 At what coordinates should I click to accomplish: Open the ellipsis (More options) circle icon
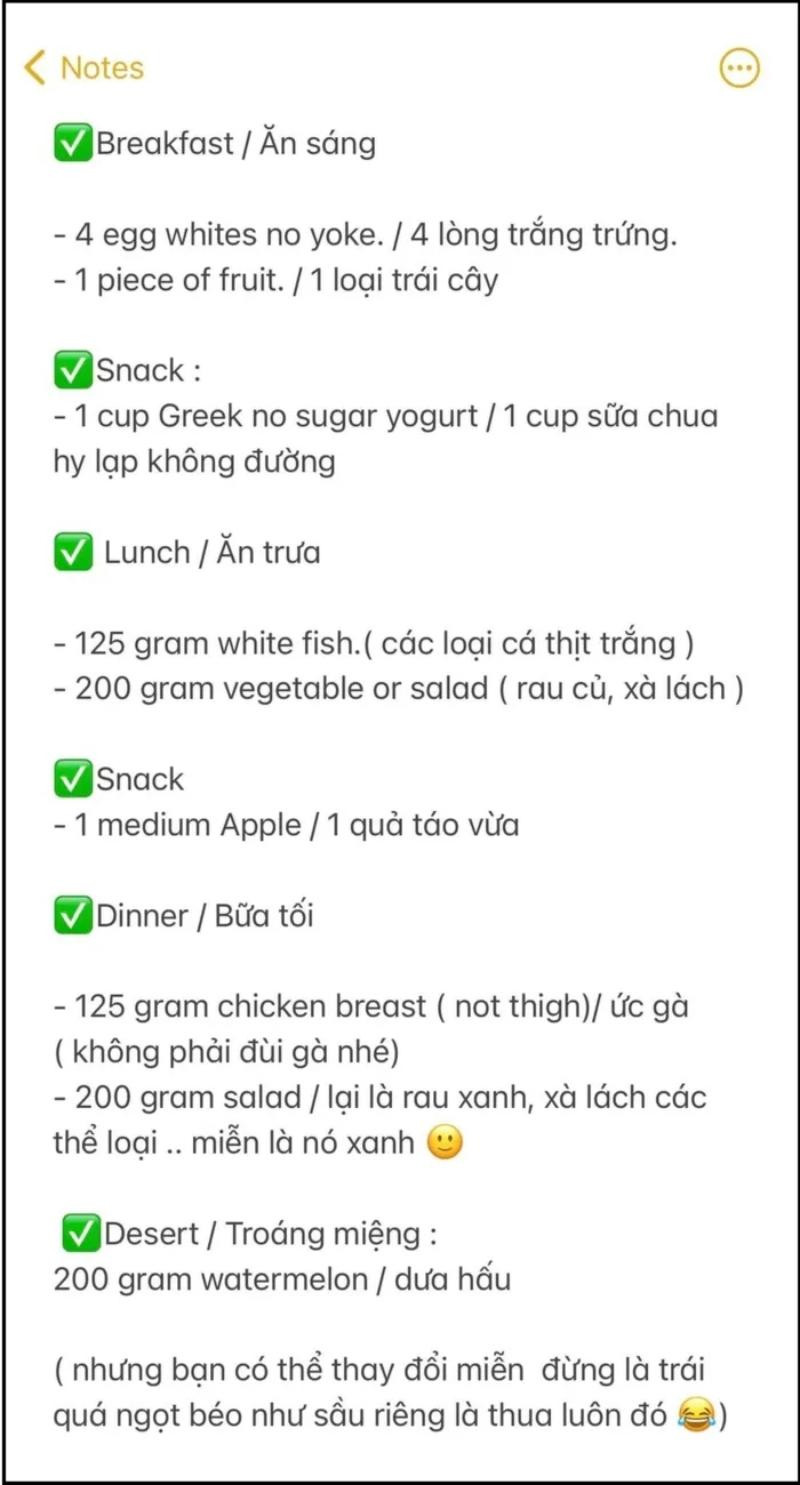point(739,68)
